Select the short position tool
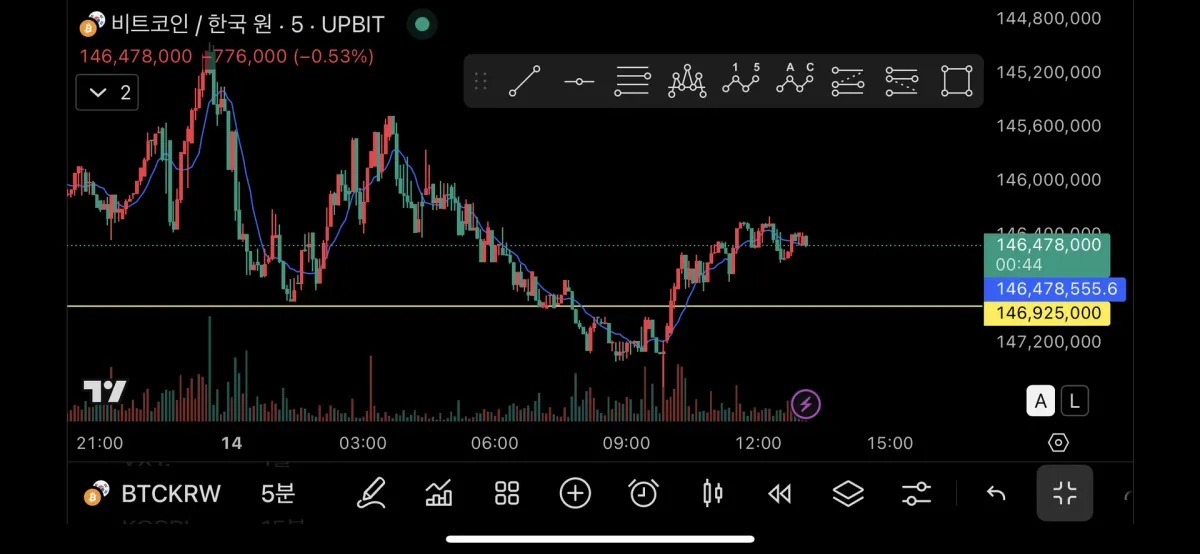This screenshot has width=1200, height=554. [x=902, y=81]
